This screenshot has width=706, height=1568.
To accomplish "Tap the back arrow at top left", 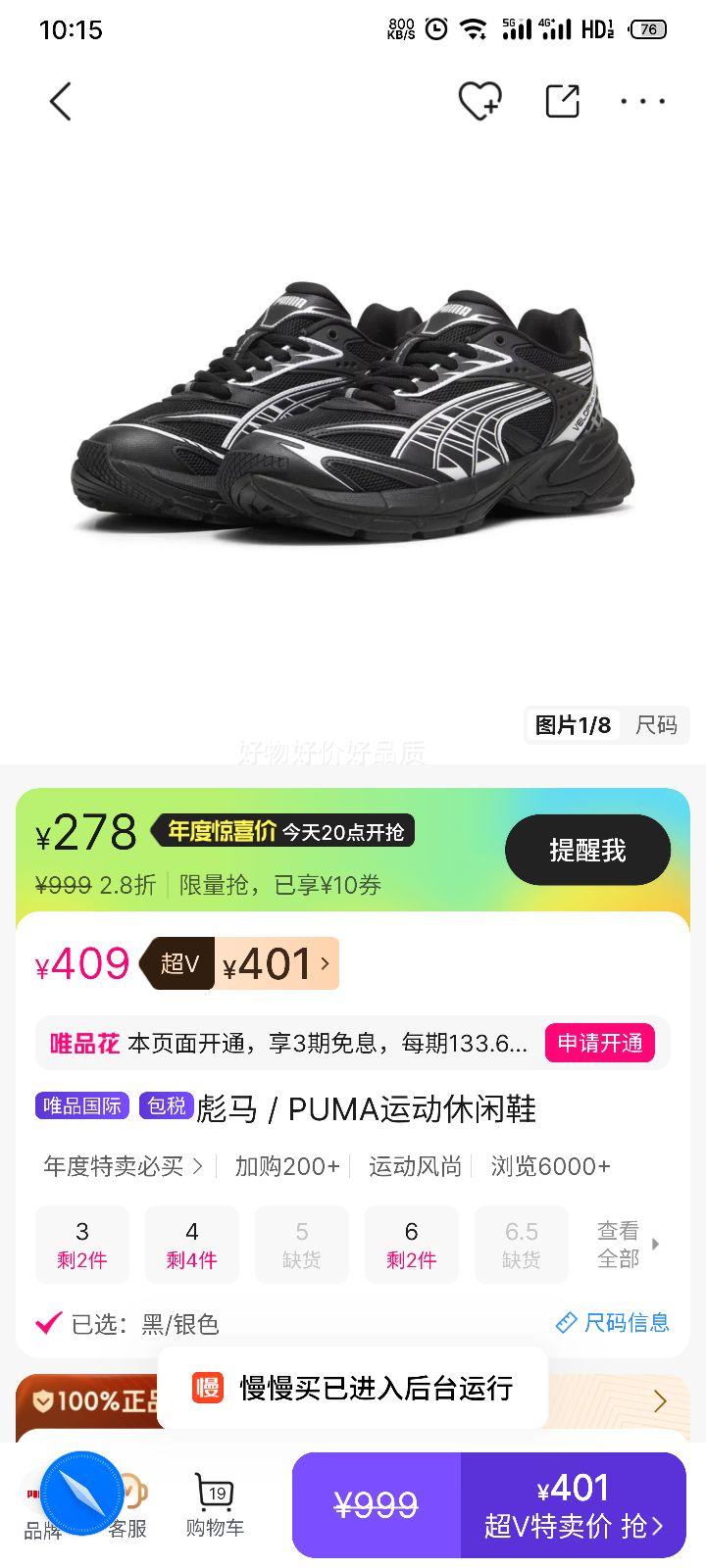I will [x=60, y=101].
